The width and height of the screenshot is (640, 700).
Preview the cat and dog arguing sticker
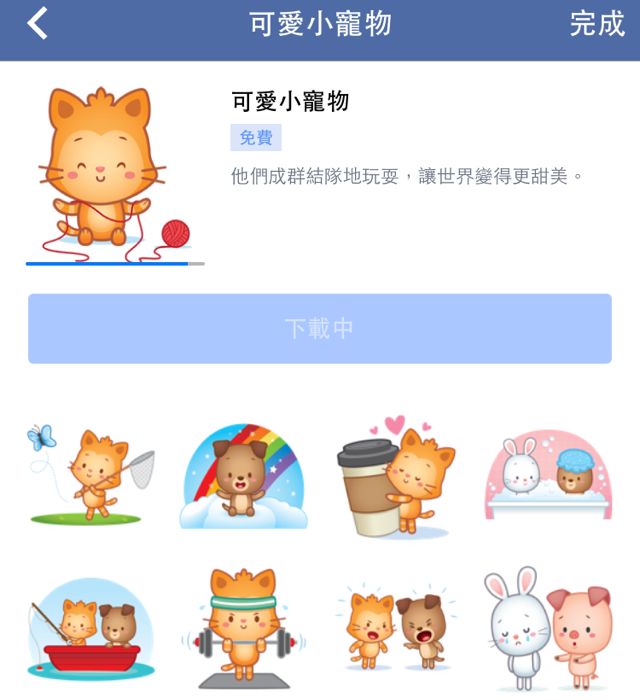click(x=396, y=630)
